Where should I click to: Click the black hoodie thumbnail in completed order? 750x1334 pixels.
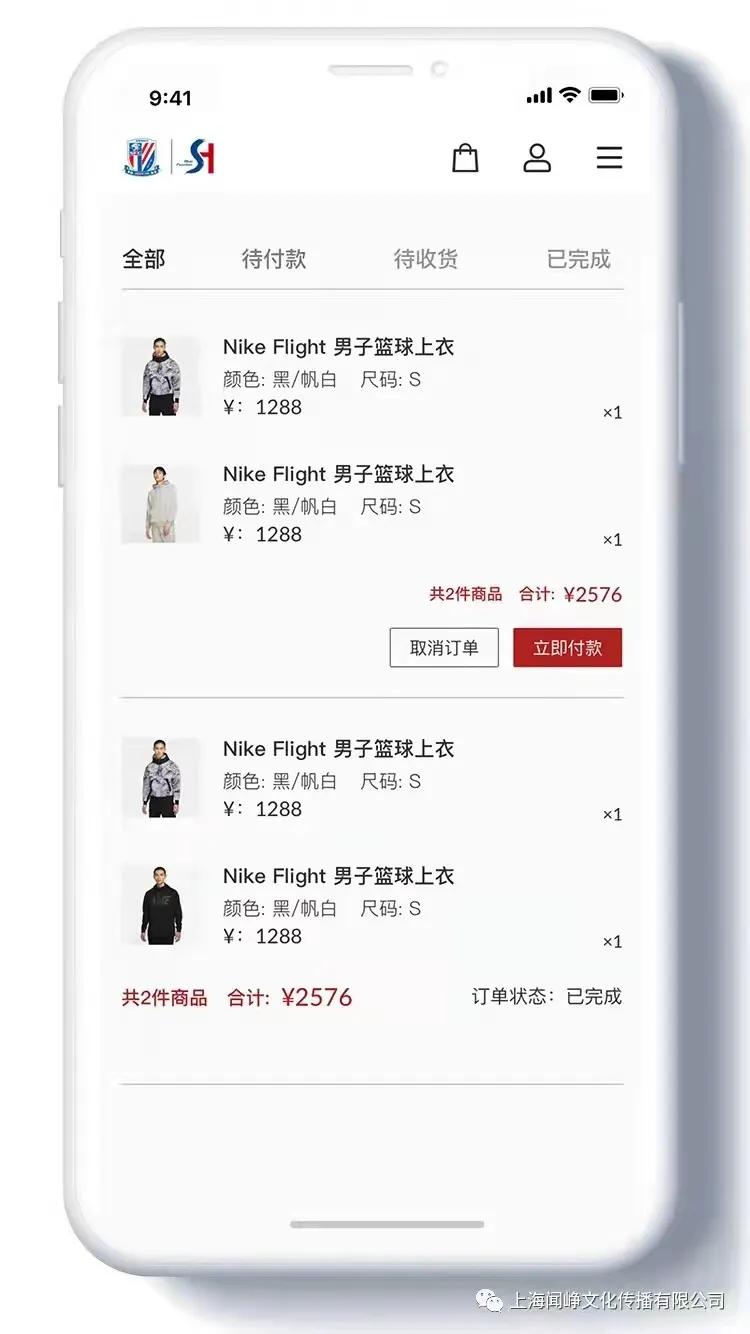coord(161,903)
